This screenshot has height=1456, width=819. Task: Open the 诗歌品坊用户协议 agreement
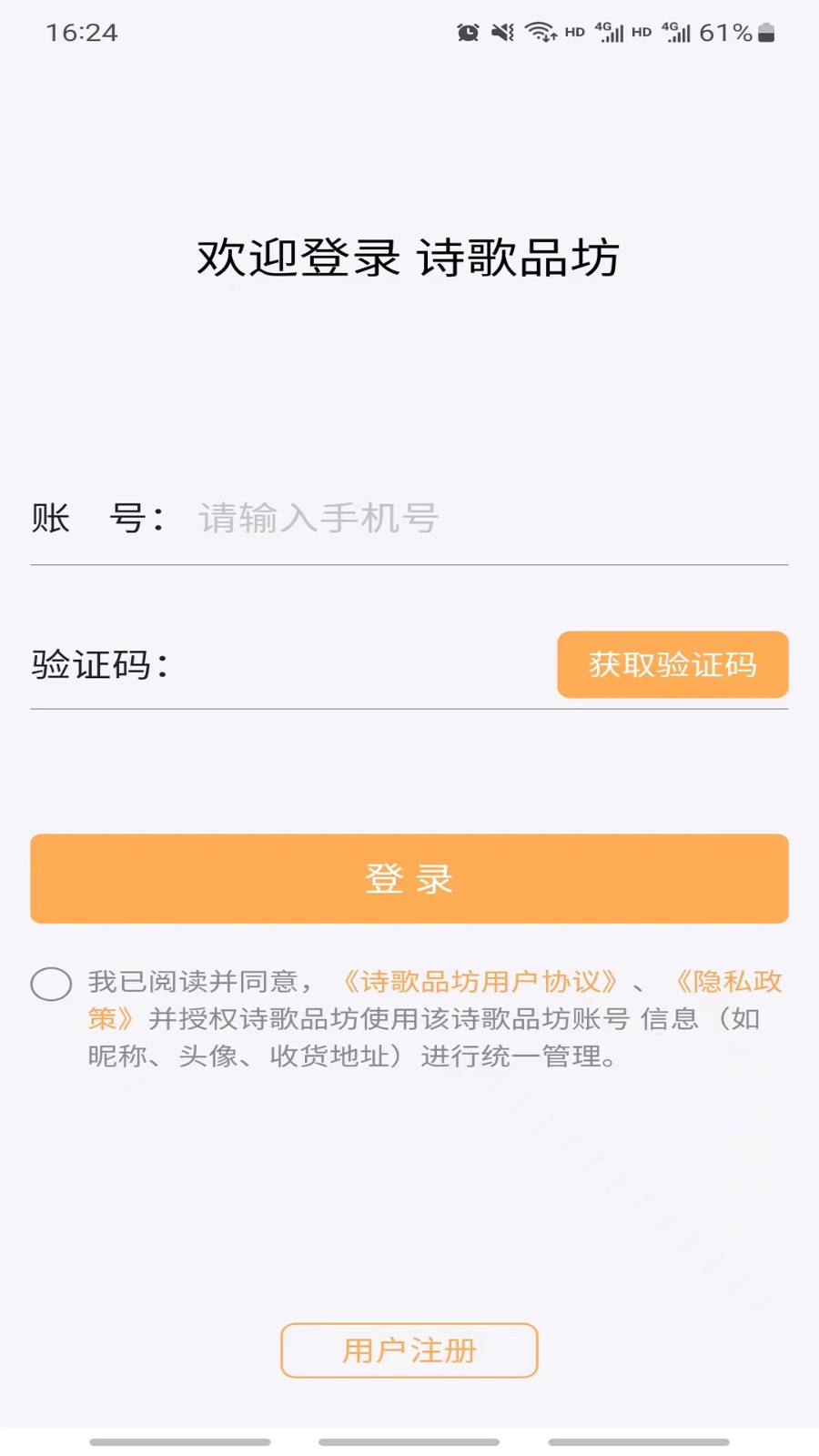478,981
